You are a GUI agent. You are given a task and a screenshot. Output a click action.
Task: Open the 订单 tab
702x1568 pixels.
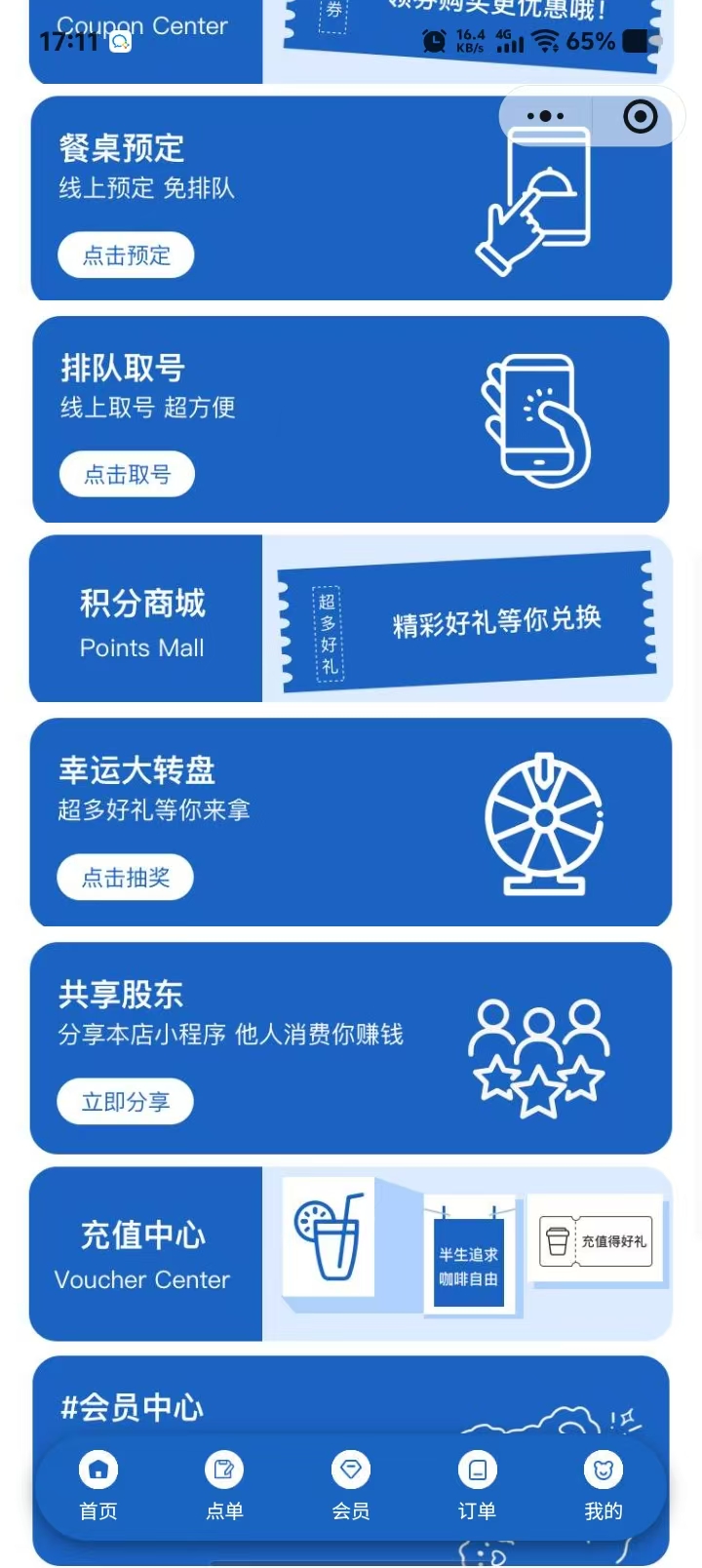[477, 1486]
